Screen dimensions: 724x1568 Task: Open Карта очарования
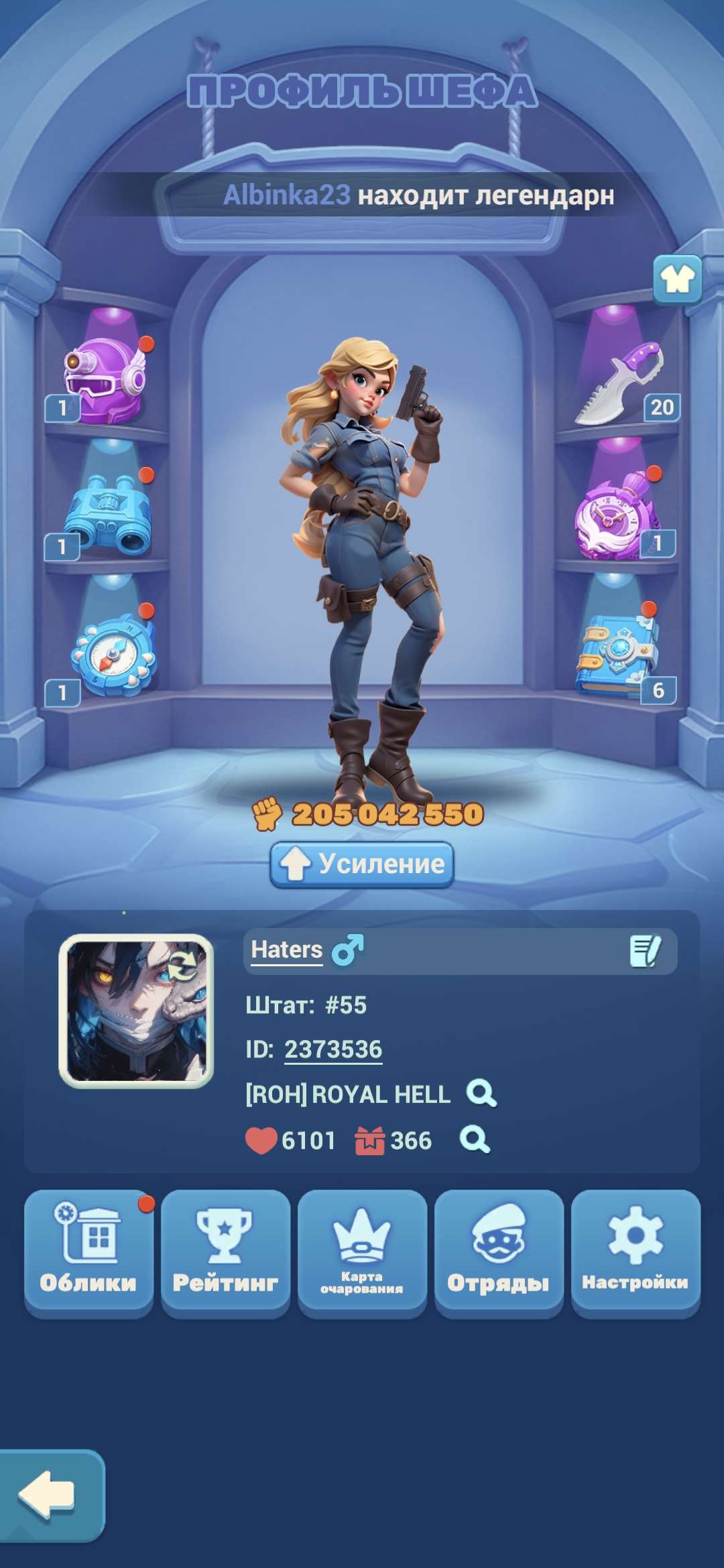[362, 1252]
